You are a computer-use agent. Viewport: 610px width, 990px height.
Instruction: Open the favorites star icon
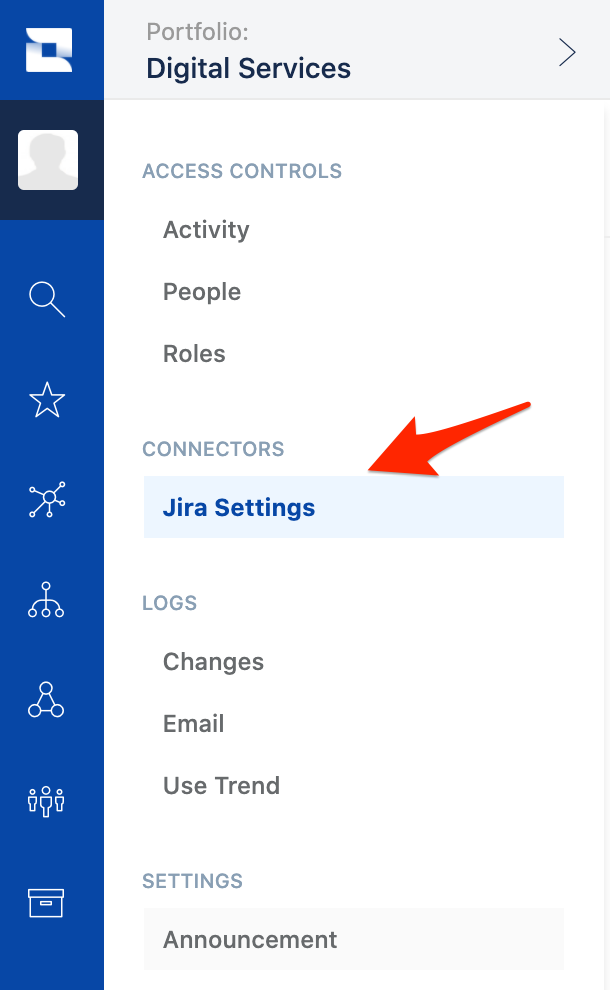47,400
